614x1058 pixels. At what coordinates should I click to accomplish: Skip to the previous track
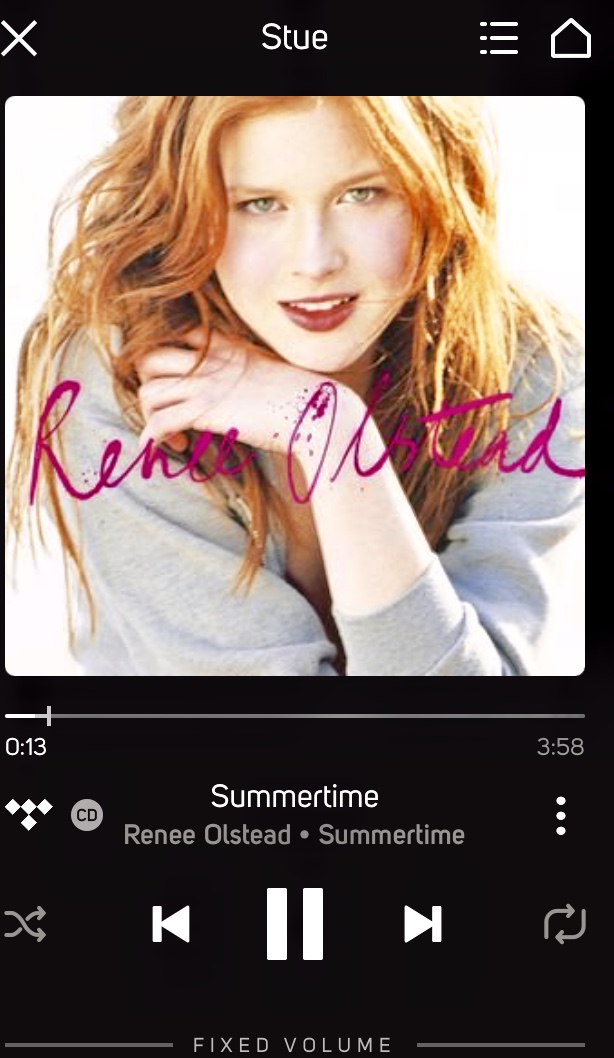[171, 924]
